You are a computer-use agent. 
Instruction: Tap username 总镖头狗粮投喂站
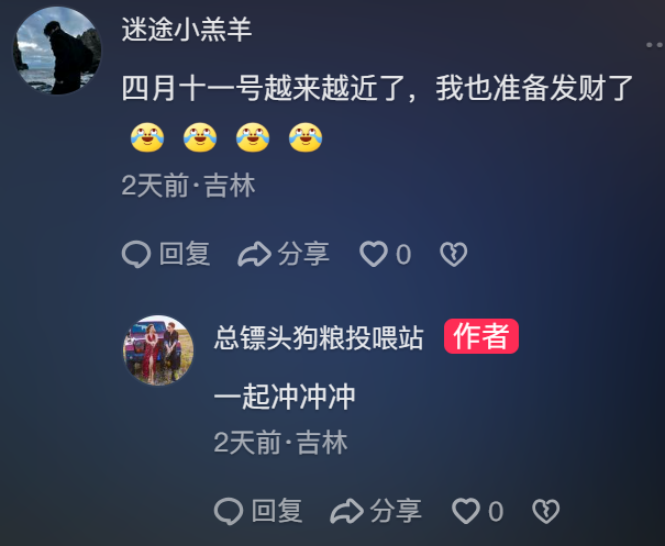tap(319, 337)
